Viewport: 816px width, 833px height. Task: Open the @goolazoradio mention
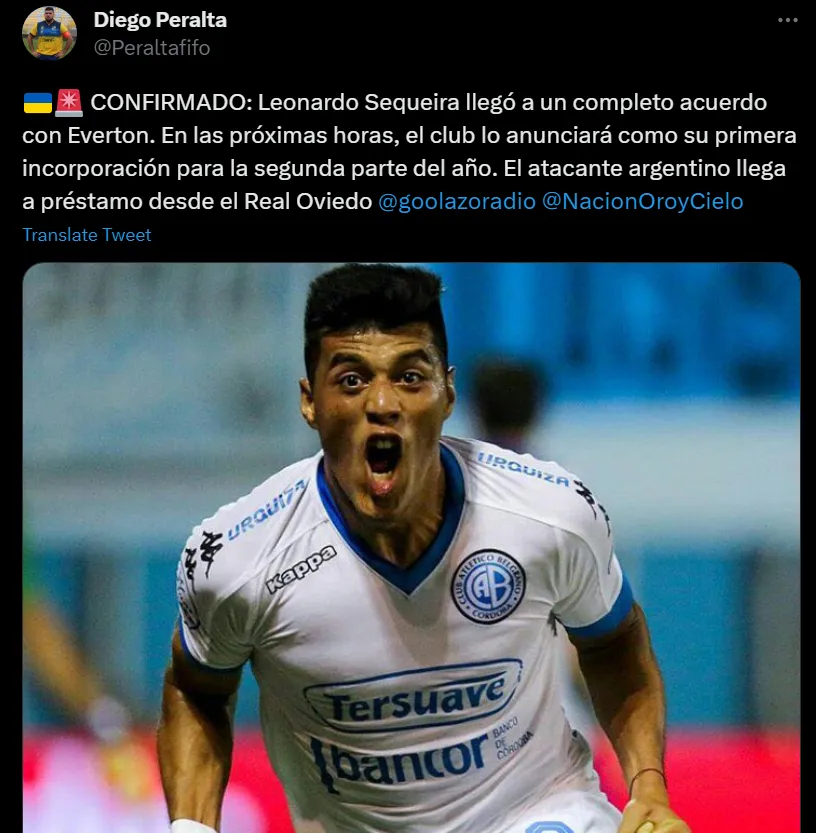pyautogui.click(x=456, y=201)
